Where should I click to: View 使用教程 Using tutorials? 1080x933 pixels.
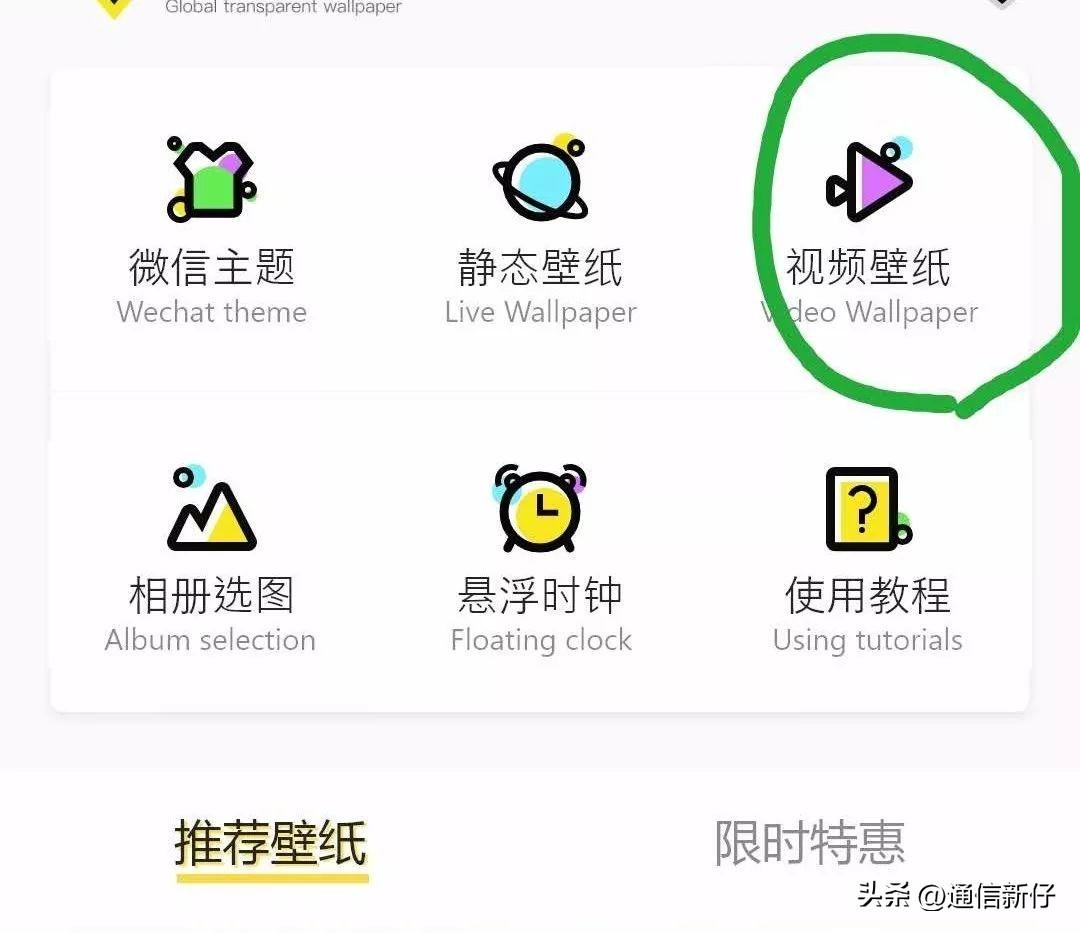(x=868, y=560)
